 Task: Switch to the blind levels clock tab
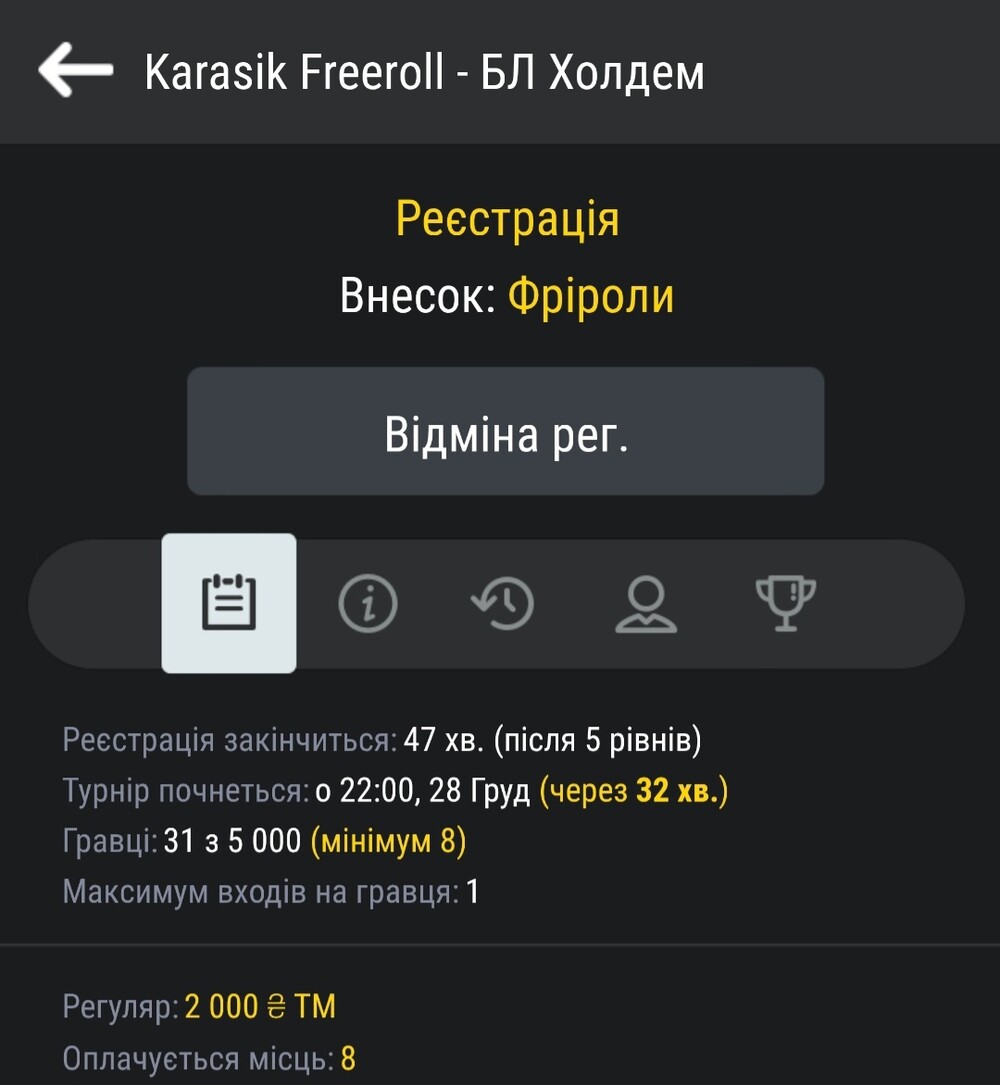pos(503,604)
